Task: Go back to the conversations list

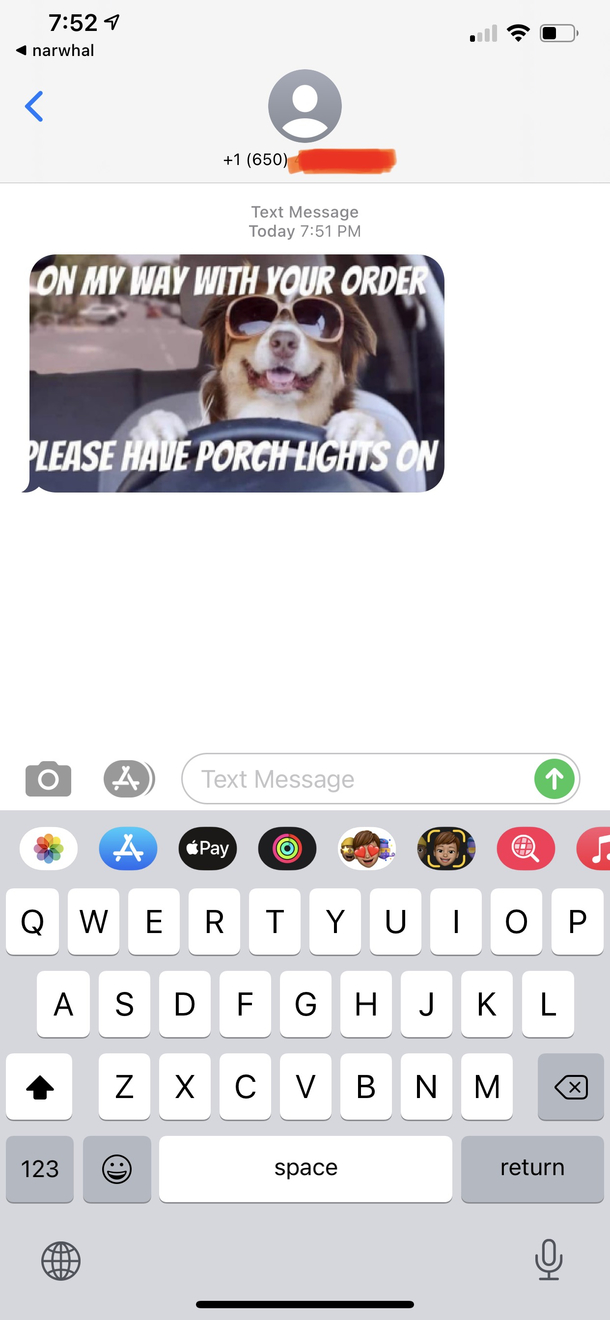Action: click(x=34, y=106)
